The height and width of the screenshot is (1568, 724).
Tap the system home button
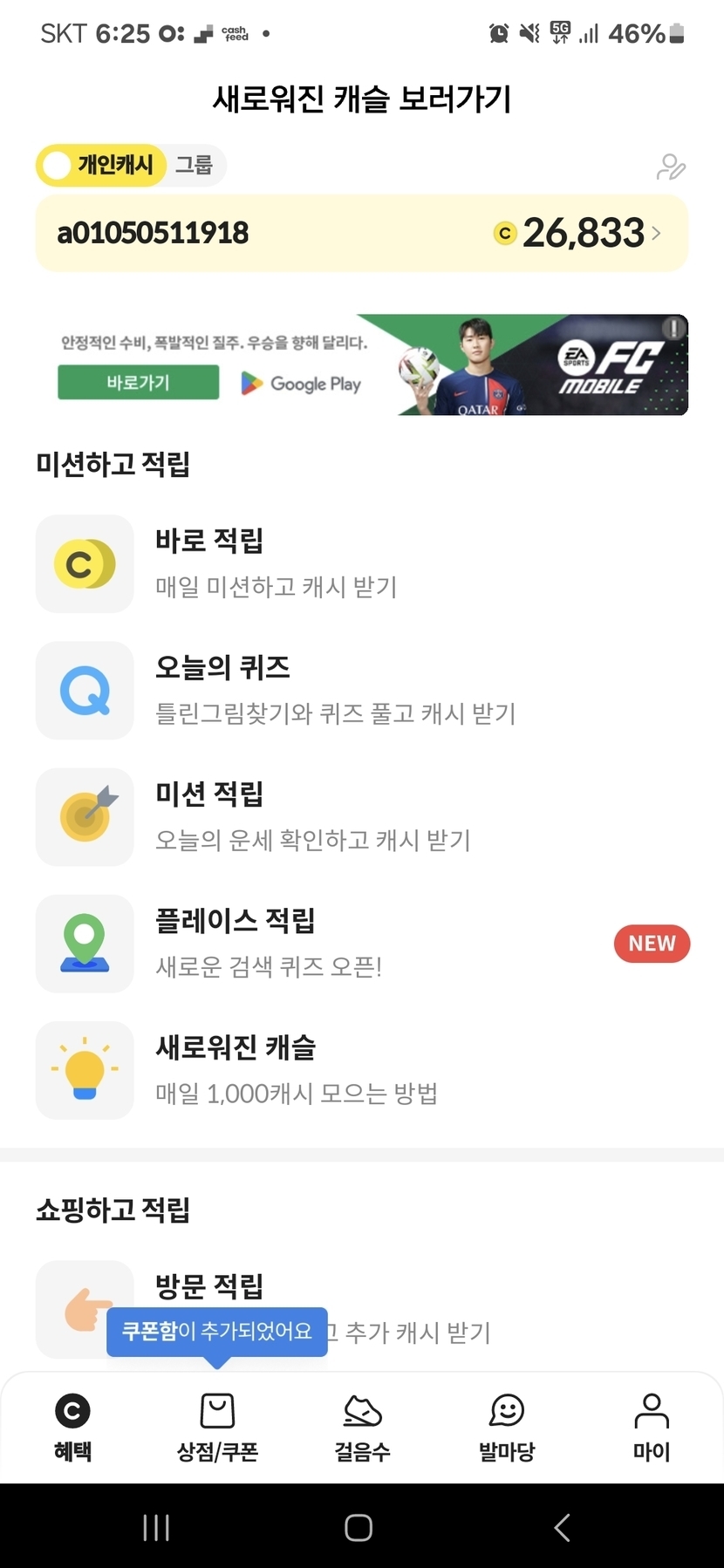(x=359, y=1527)
